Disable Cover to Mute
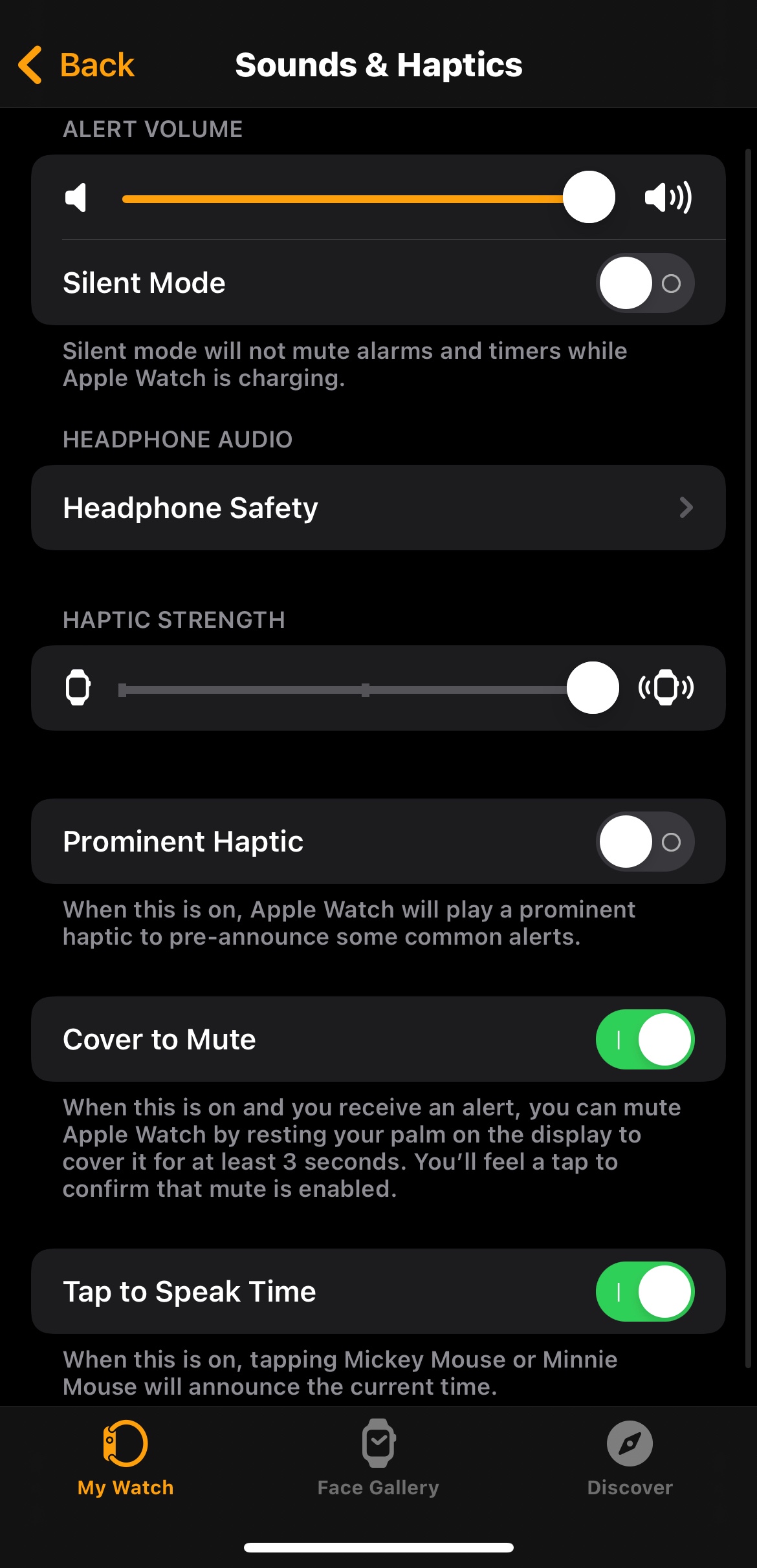This screenshot has height=1568, width=757. click(x=644, y=1040)
